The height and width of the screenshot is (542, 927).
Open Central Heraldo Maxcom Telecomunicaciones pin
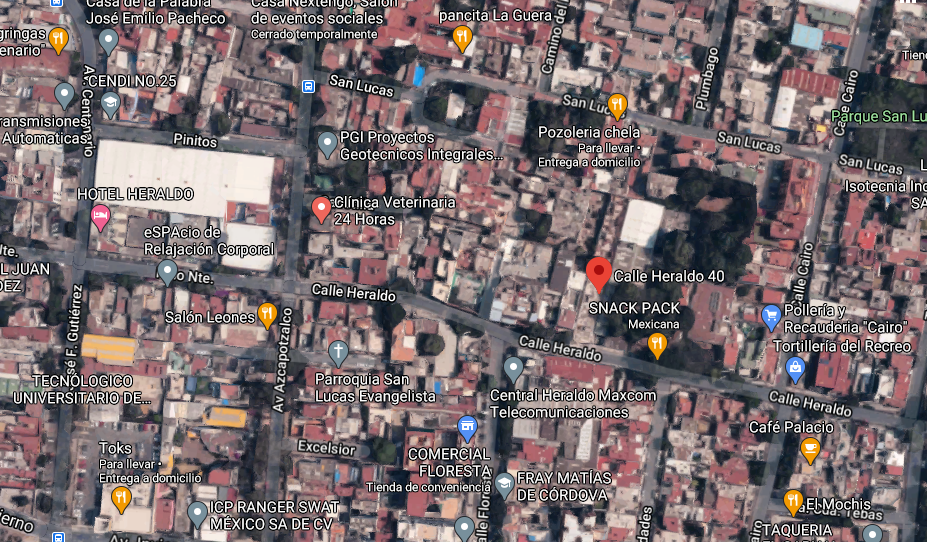(x=513, y=370)
